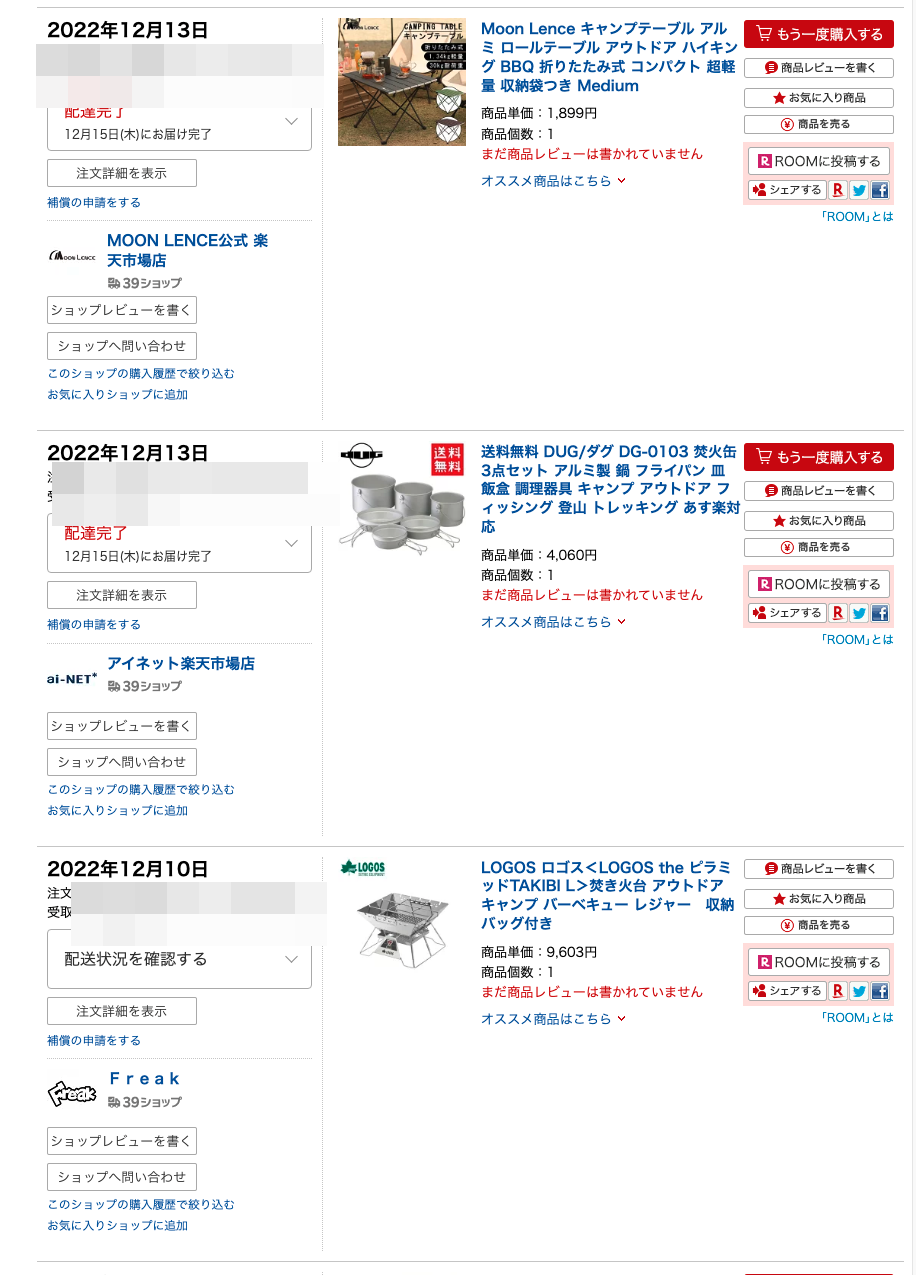Filter purchase history by the MOON LENCE shop

click(141, 373)
